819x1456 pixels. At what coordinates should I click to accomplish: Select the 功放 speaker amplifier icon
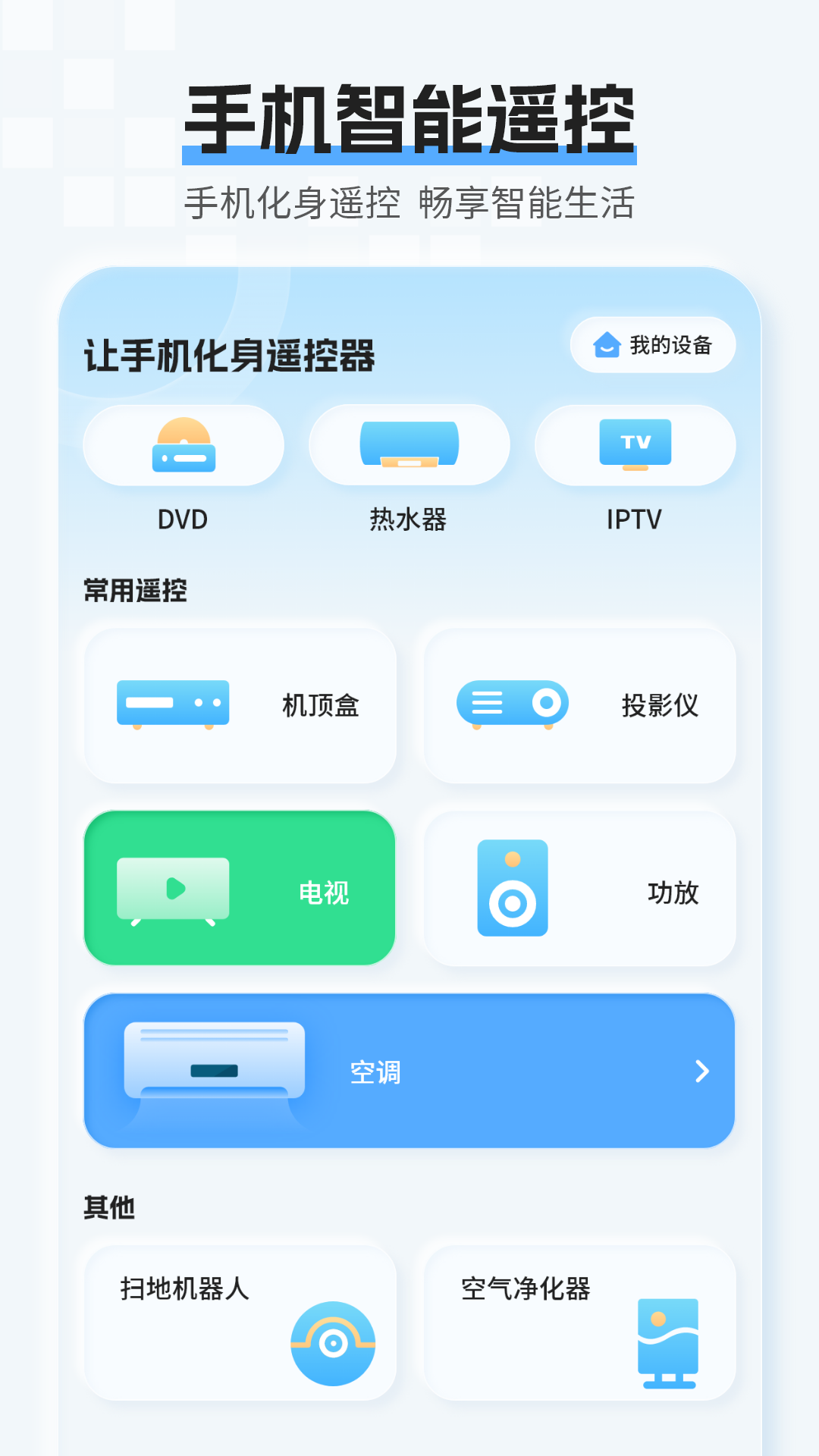(x=513, y=889)
